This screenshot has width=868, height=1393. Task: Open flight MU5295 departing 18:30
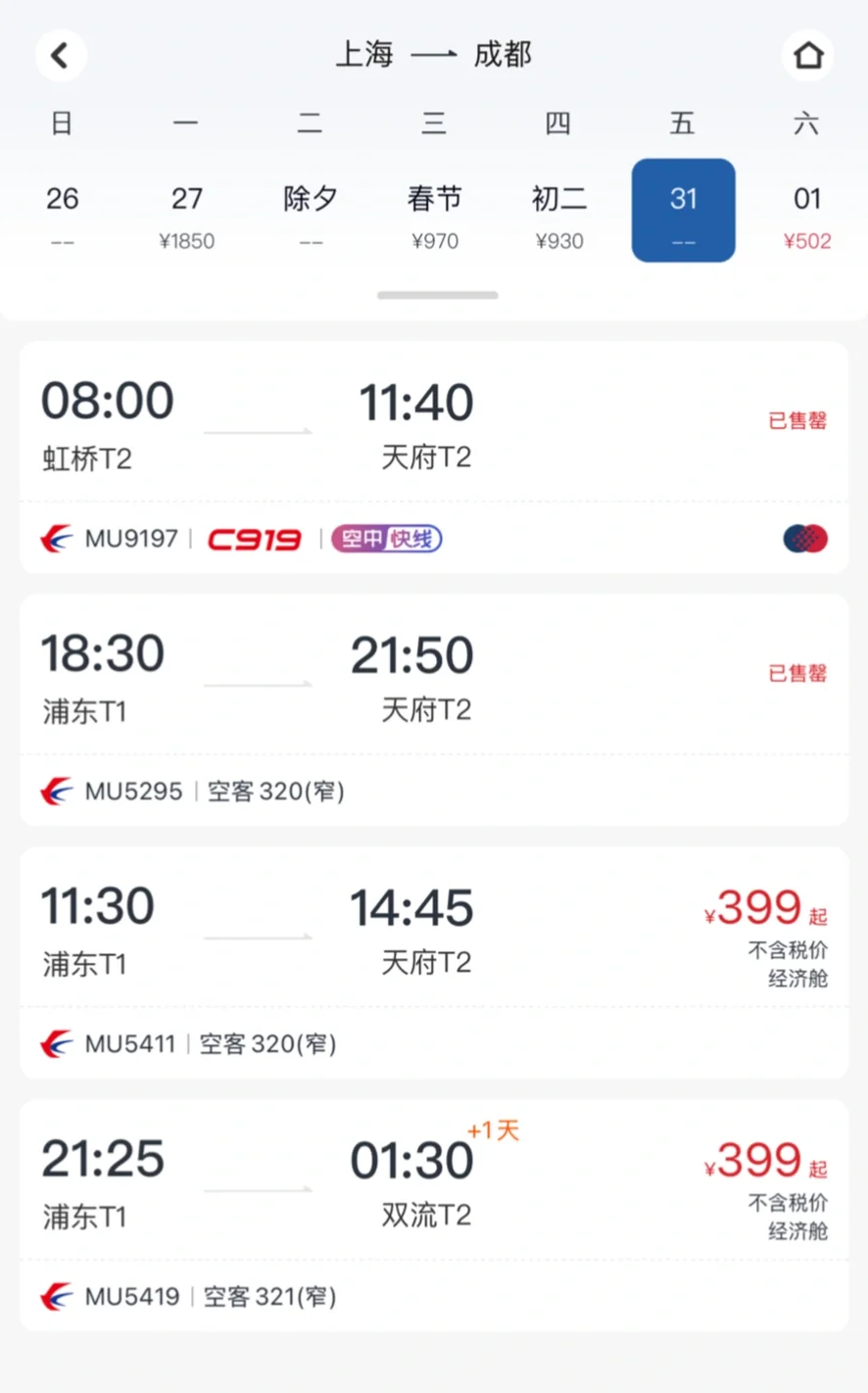coord(434,710)
